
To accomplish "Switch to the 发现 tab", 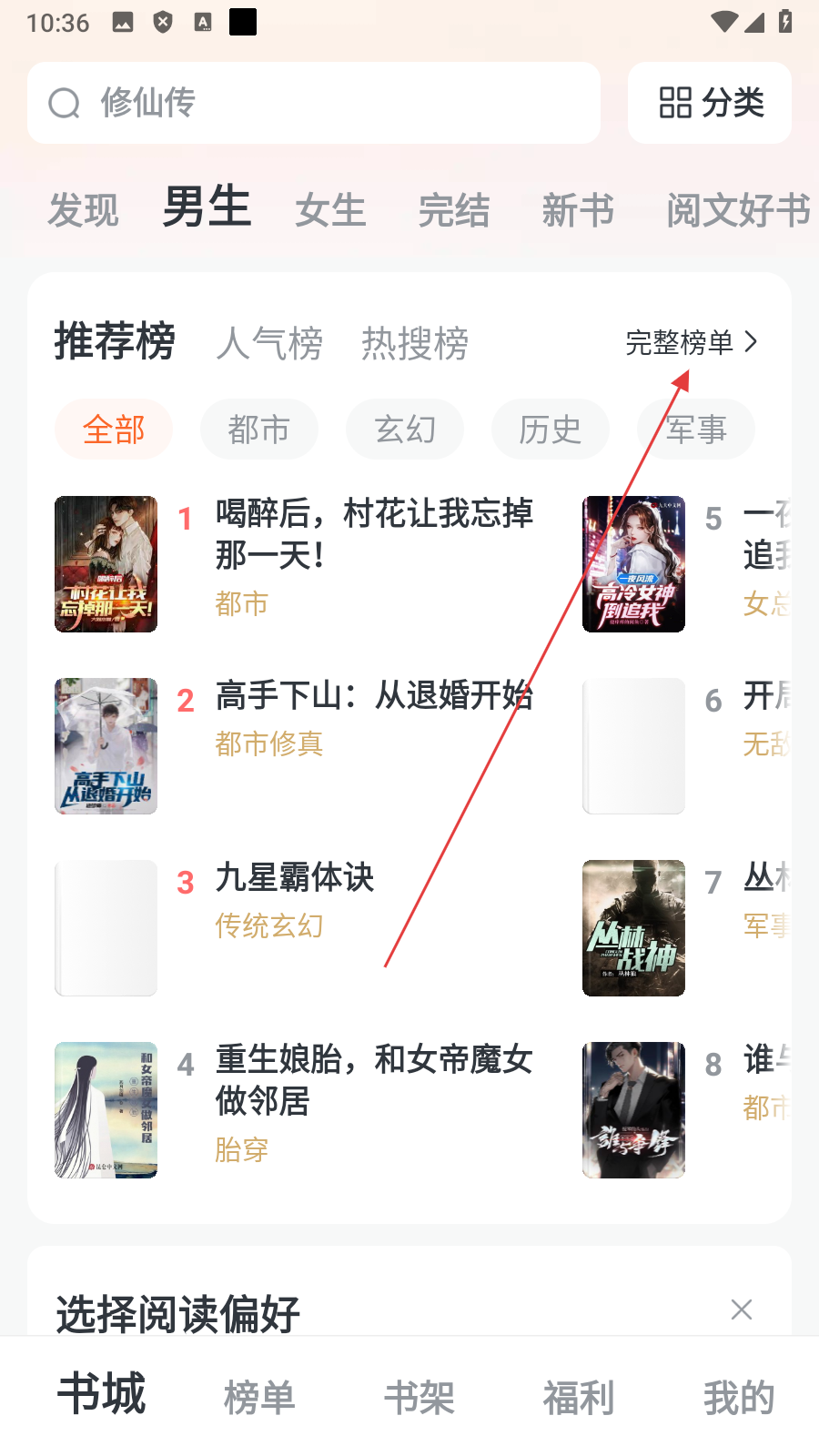I will coord(83,210).
